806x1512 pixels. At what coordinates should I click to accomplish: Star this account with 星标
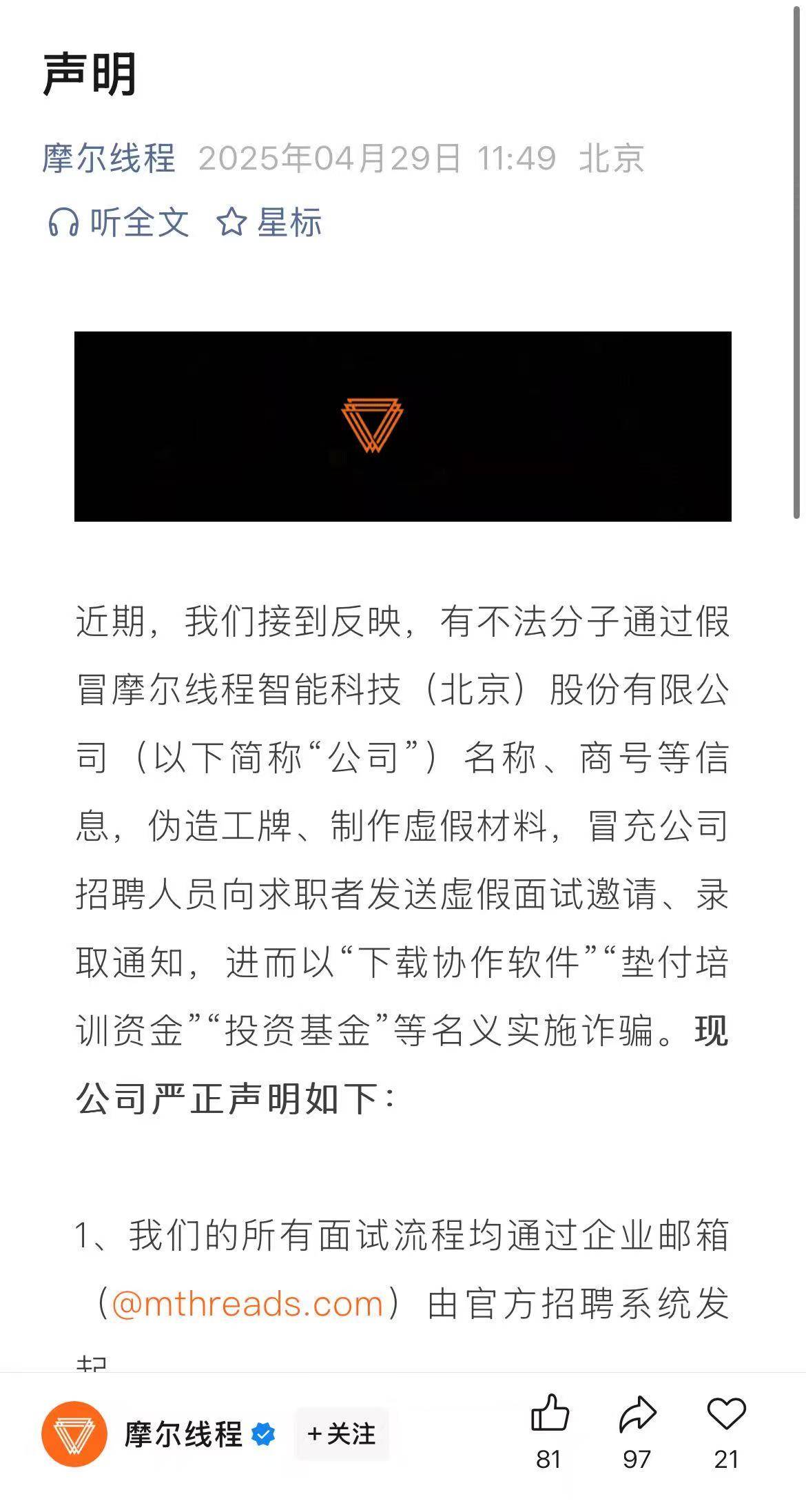click(269, 223)
